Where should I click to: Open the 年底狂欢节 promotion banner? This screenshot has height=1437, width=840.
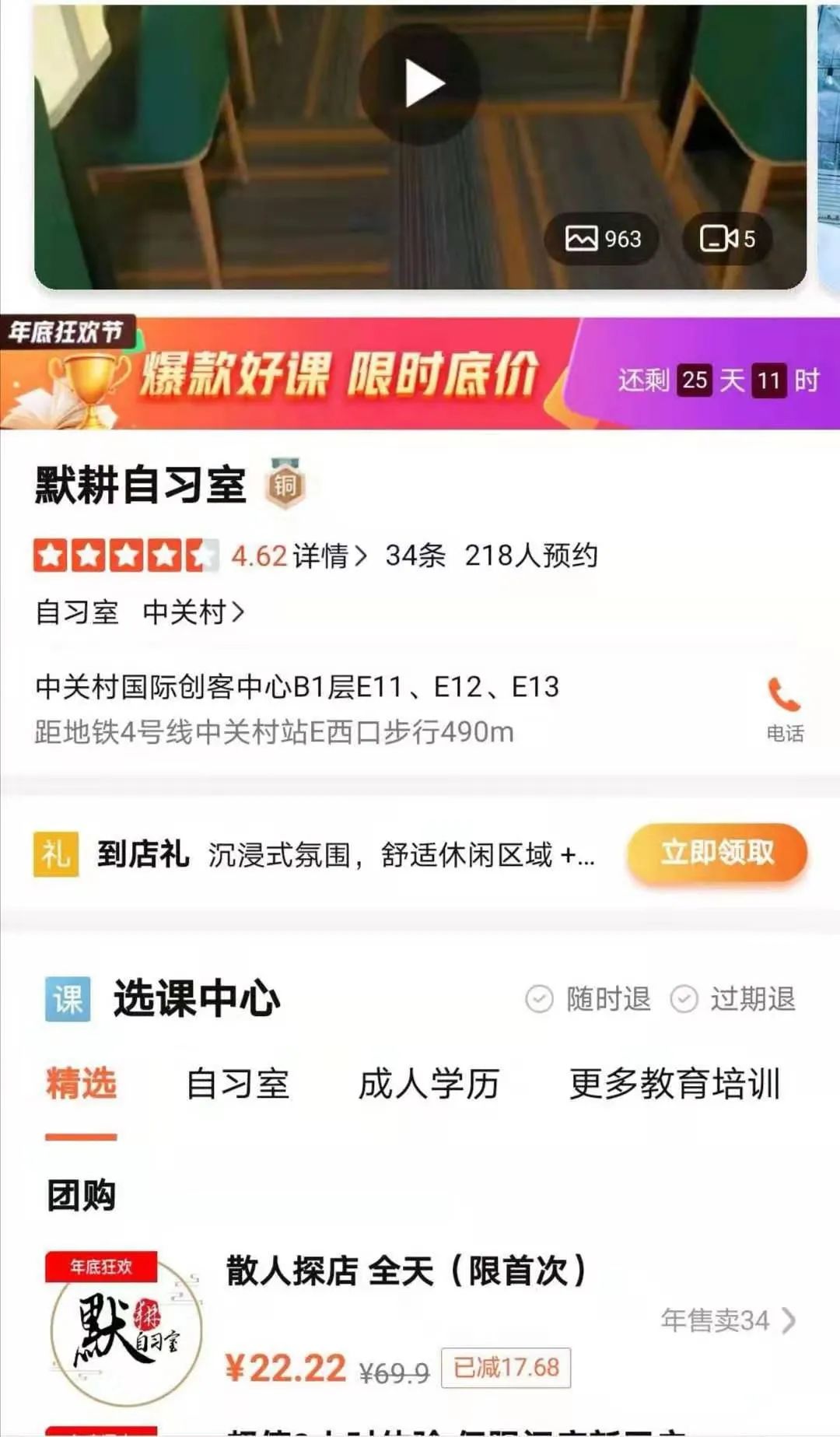click(420, 374)
